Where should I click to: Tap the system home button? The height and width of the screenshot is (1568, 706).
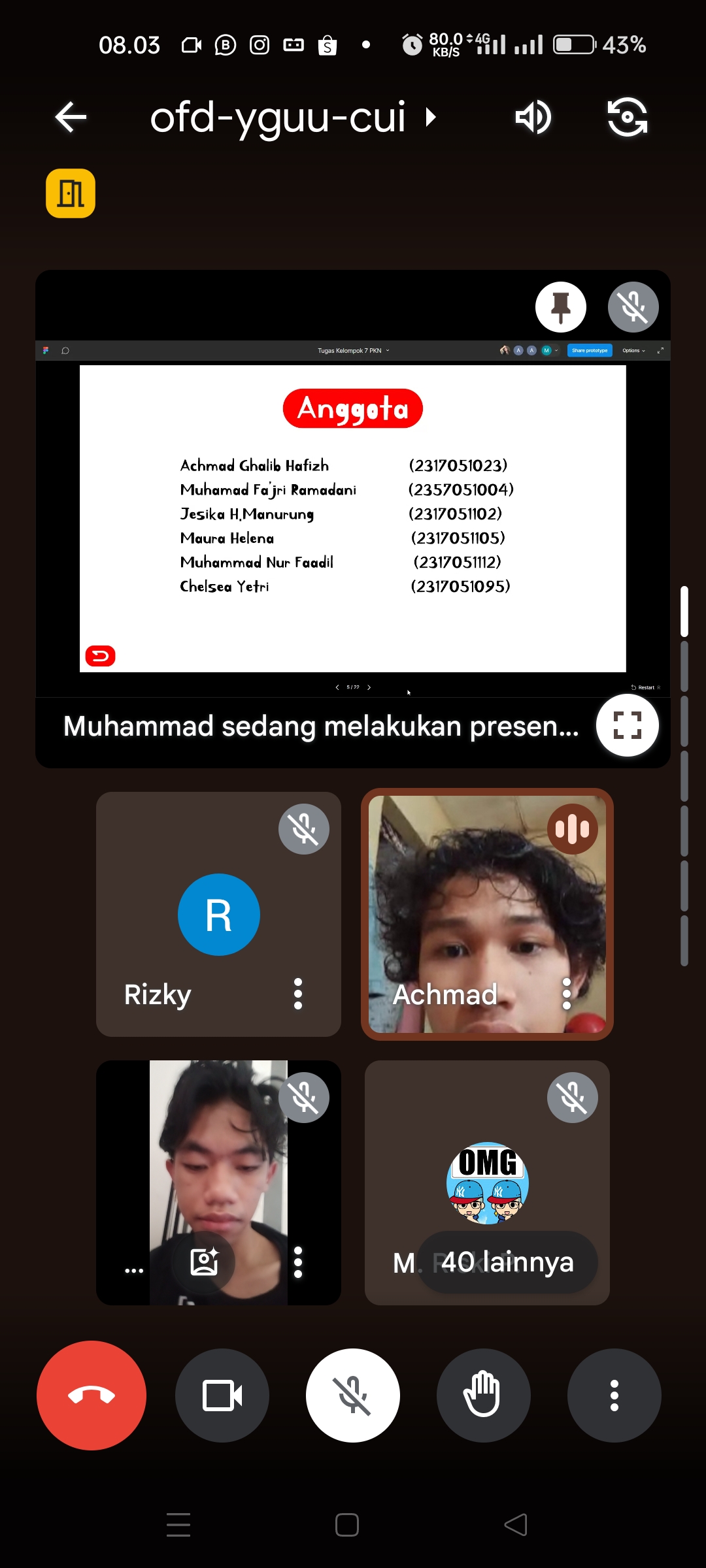click(346, 1525)
